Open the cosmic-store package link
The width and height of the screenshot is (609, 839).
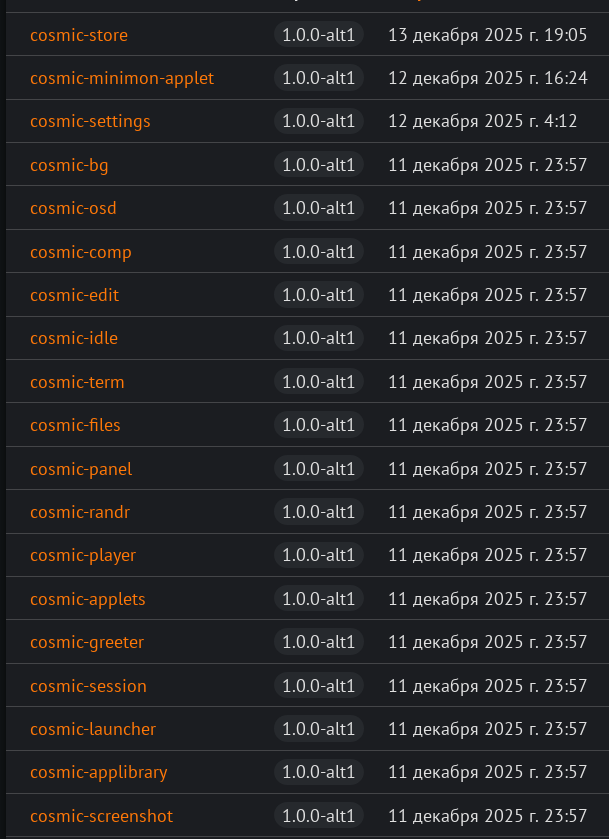pos(79,35)
